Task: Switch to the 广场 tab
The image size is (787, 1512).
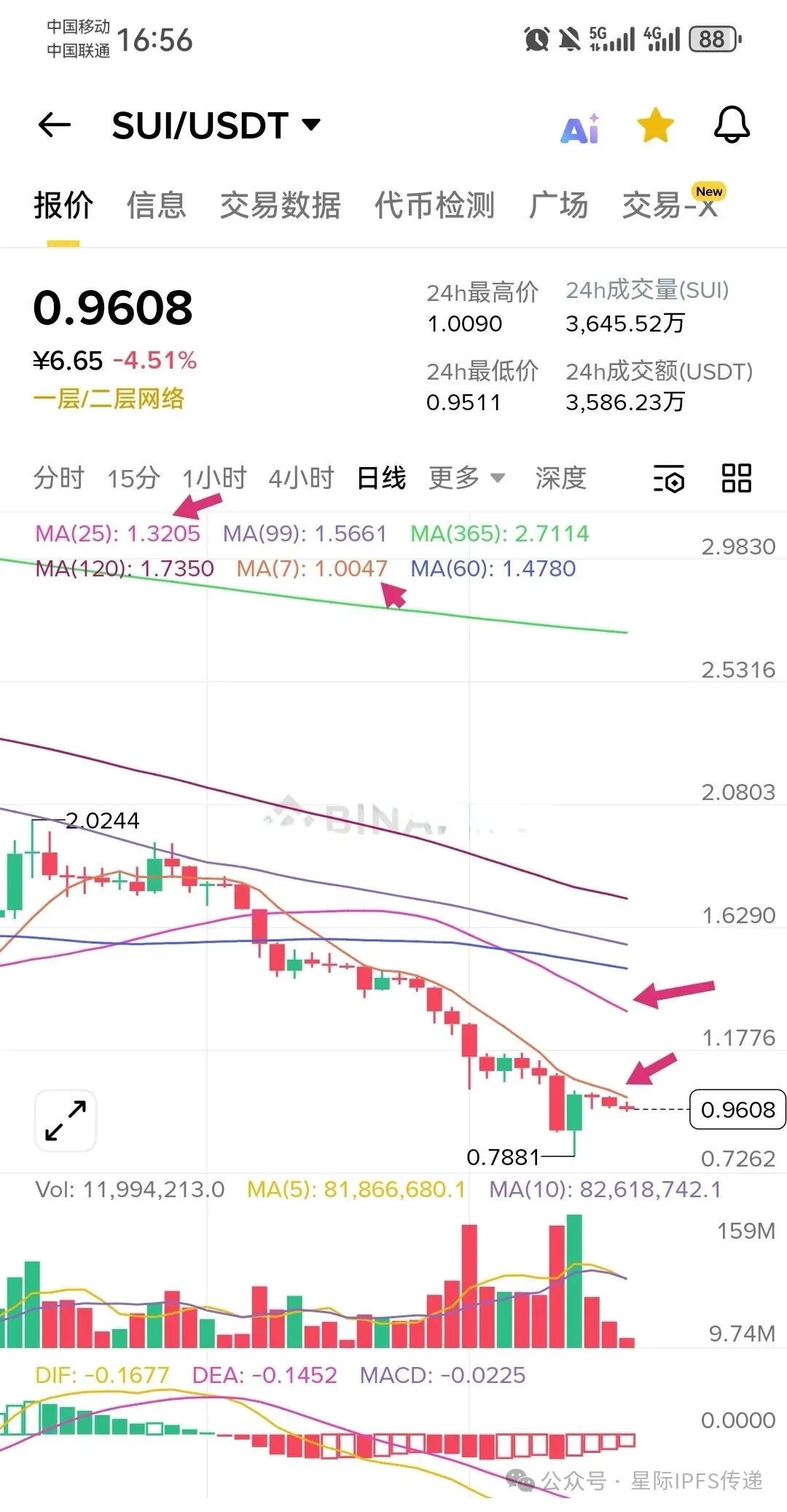Action: [558, 205]
